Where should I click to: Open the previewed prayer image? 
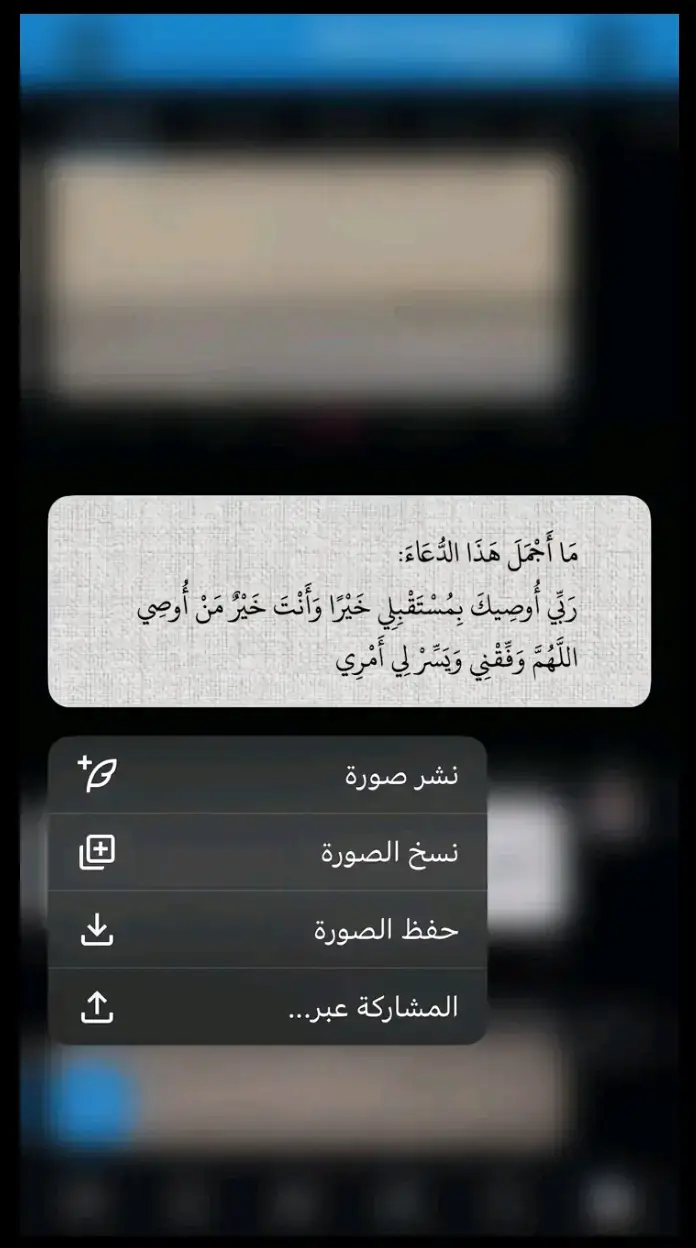pos(349,601)
